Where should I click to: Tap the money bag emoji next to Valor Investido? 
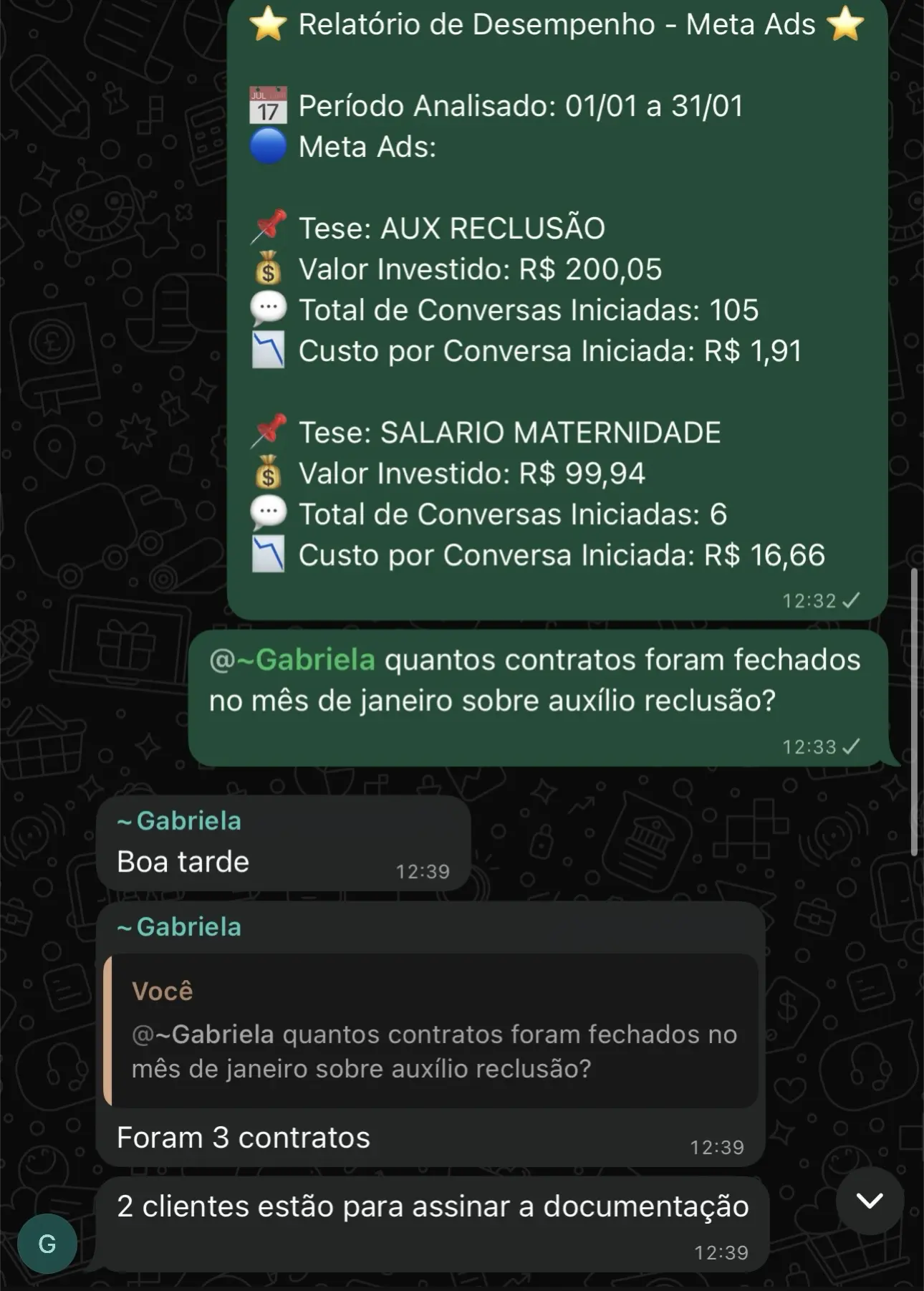click(x=268, y=269)
